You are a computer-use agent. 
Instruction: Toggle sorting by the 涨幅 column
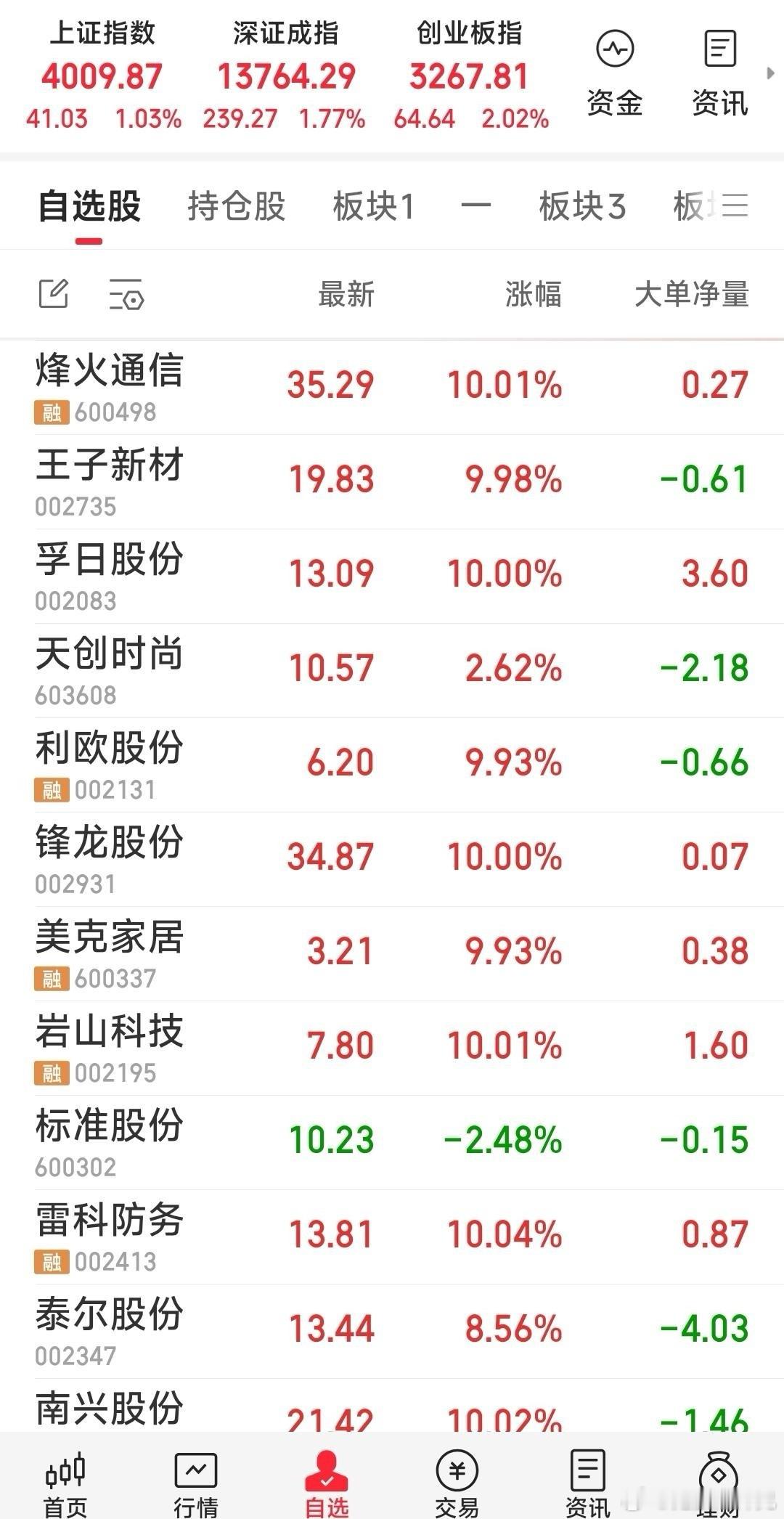pos(532,294)
